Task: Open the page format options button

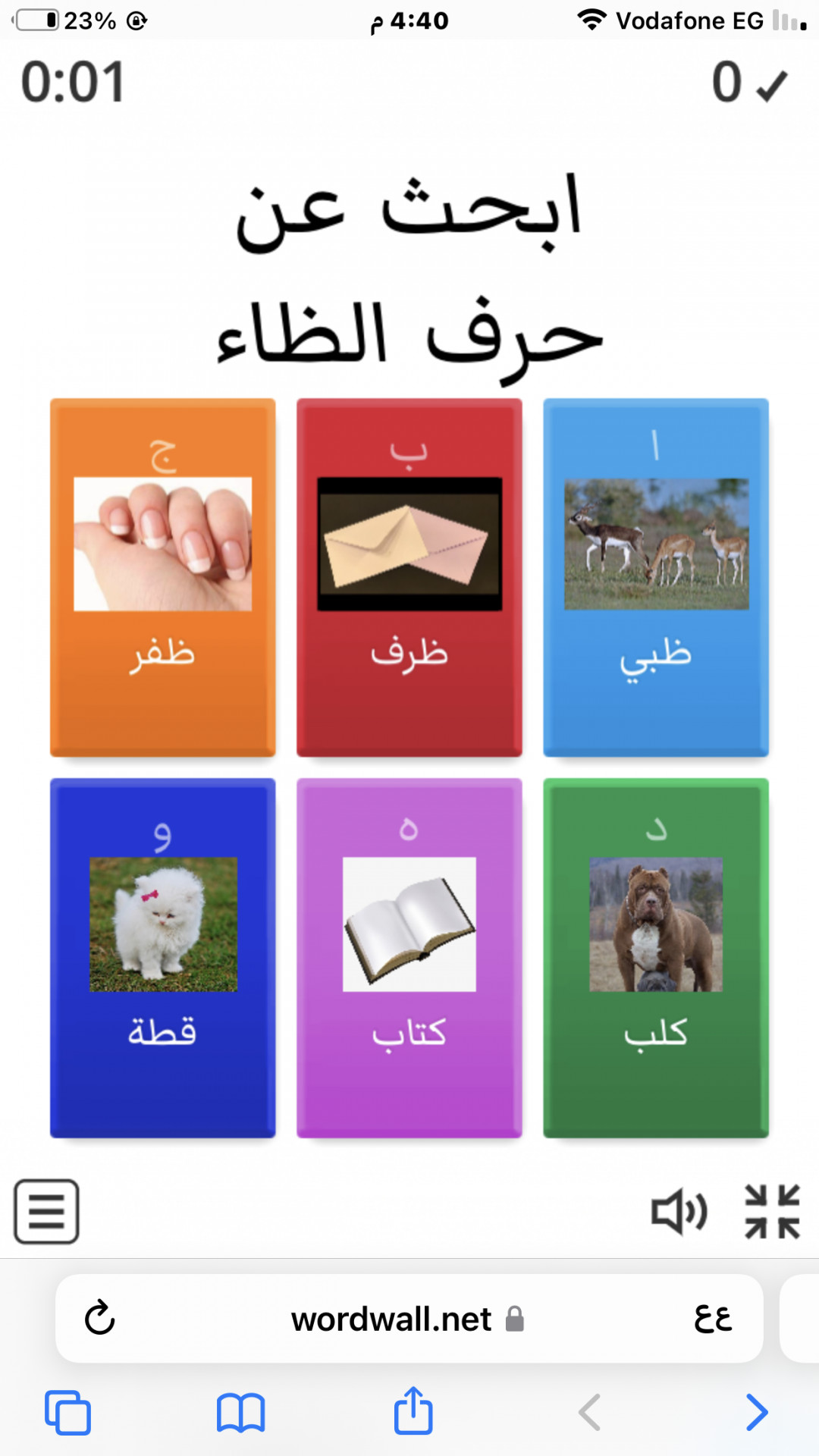Action: coord(713,1318)
